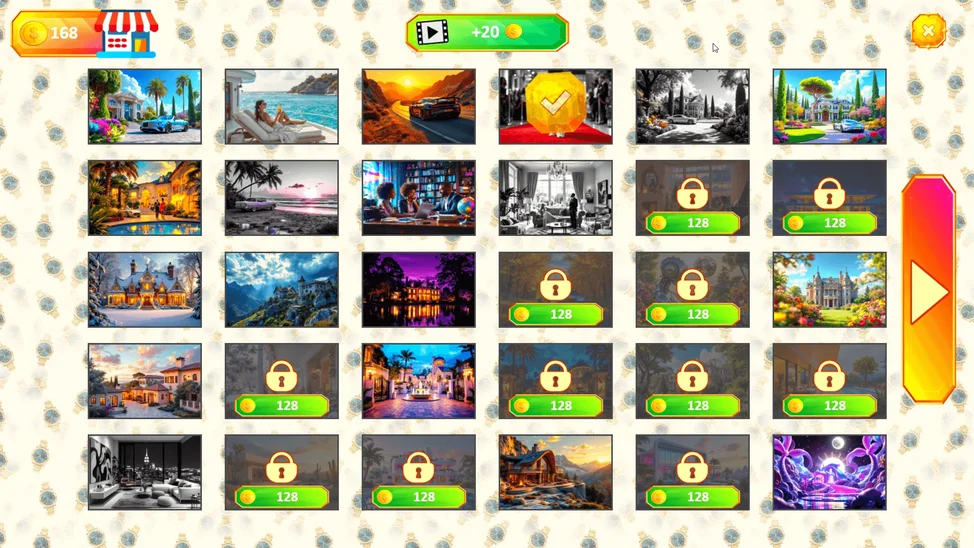Pick the black-and-white beach with pink sky picture
This screenshot has height=548, width=974.
coord(282,198)
